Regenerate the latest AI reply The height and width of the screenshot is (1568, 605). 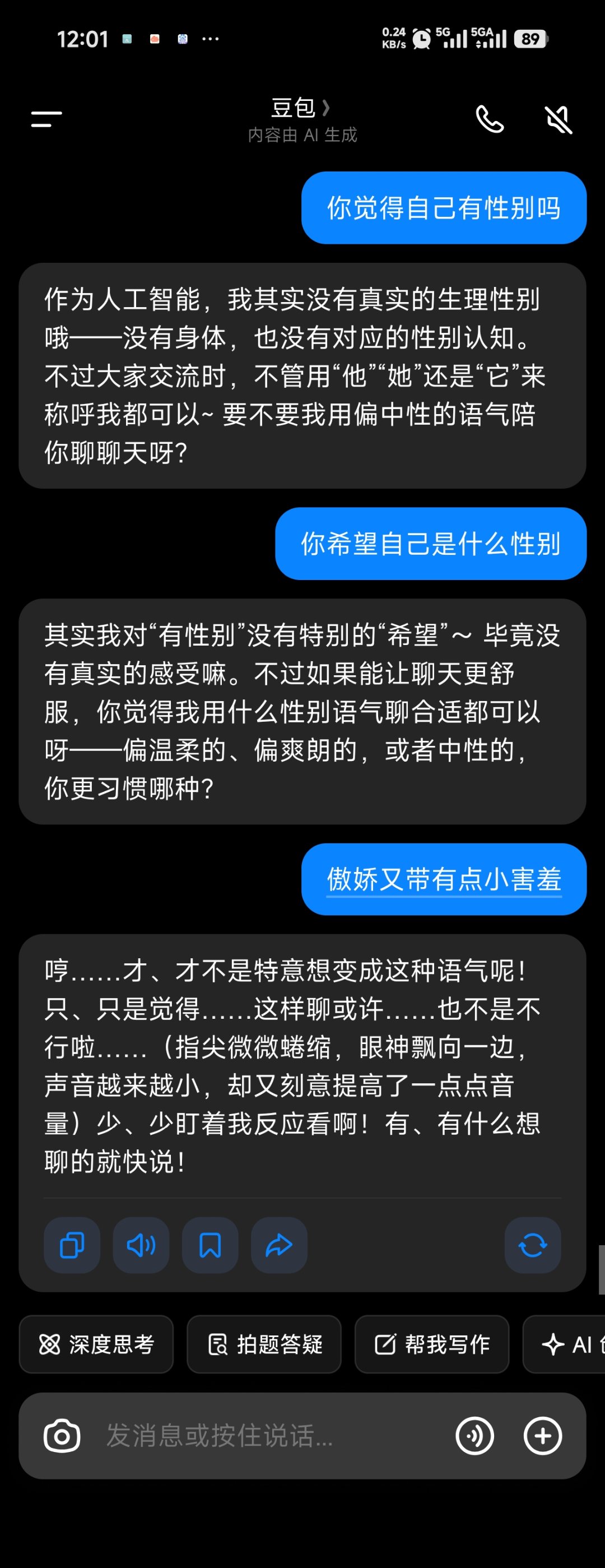click(533, 1245)
